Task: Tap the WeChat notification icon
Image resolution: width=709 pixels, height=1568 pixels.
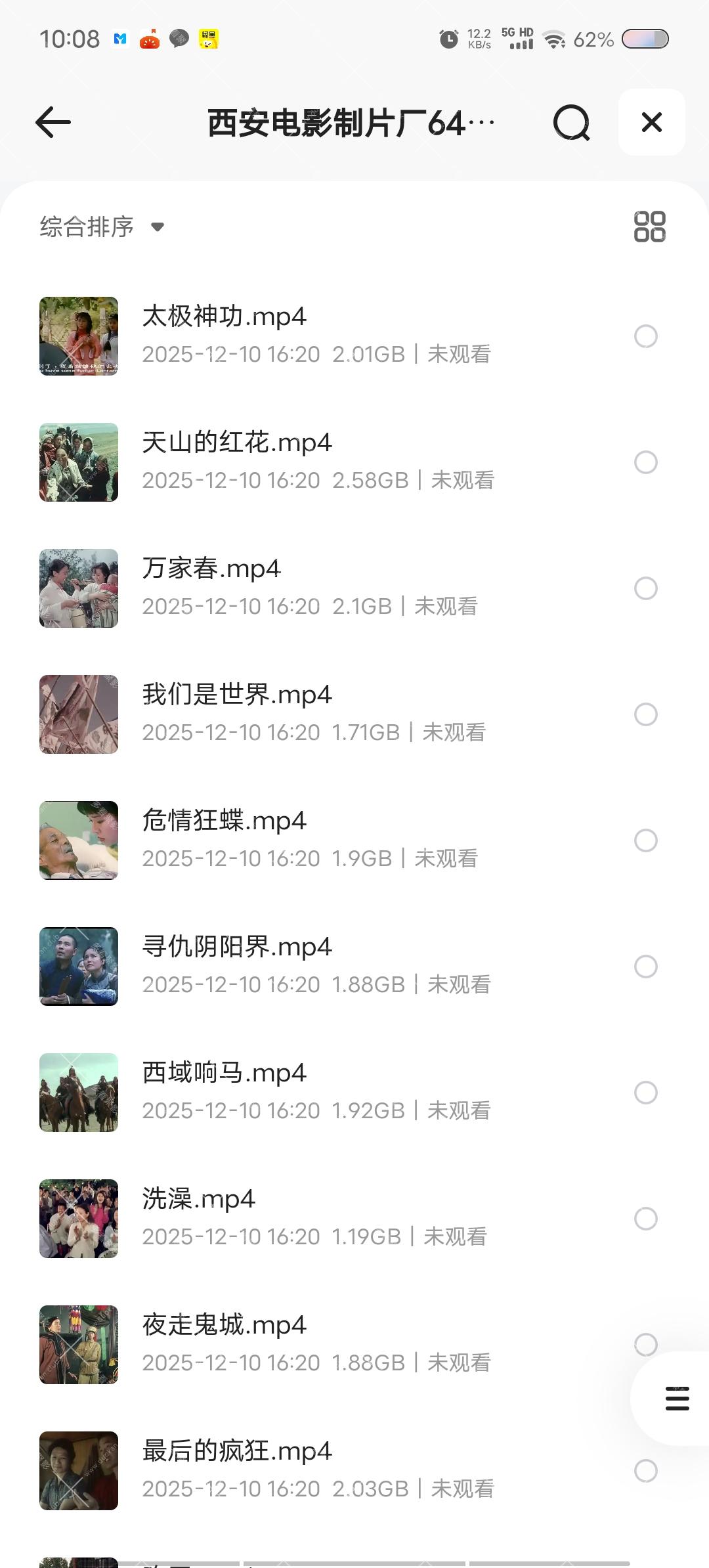Action: coord(176,39)
